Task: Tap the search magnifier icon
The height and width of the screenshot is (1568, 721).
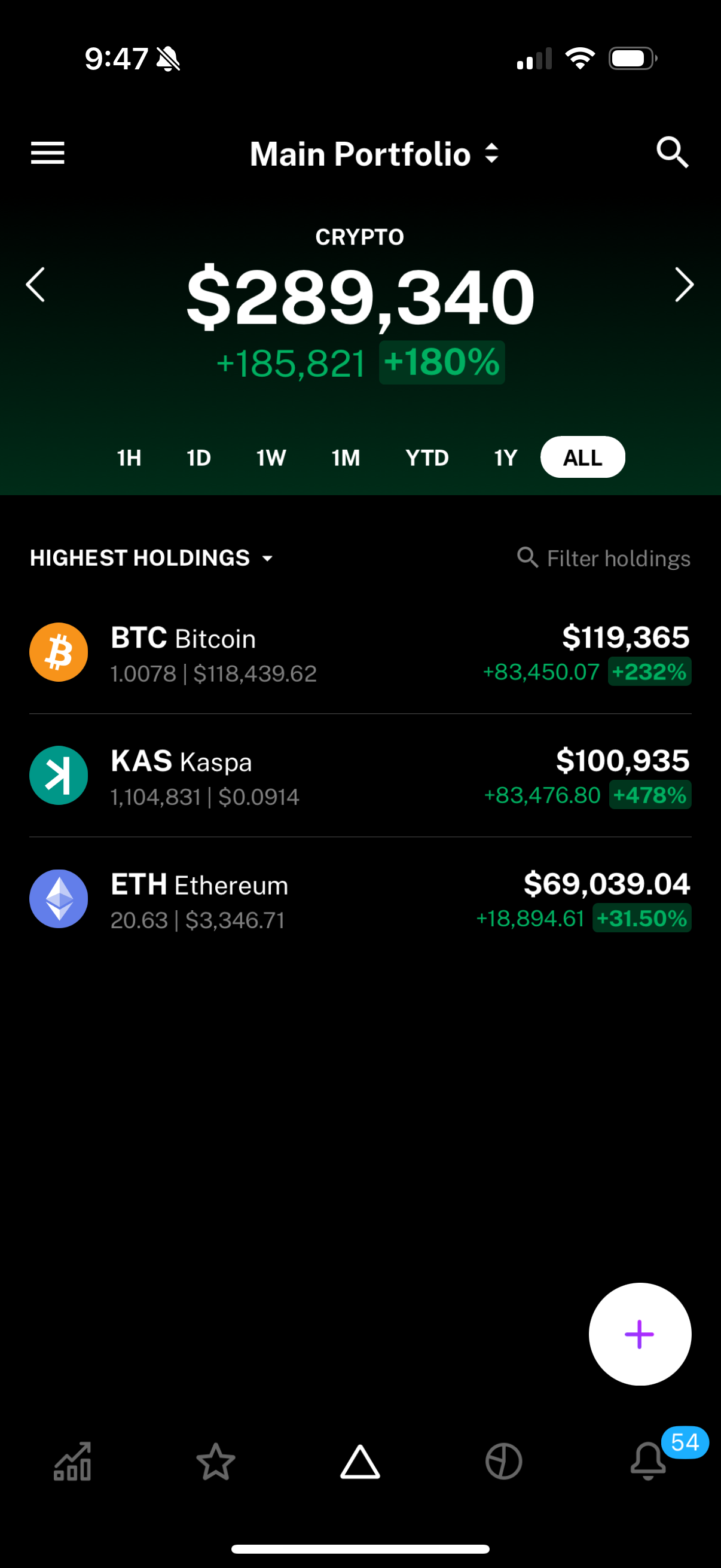Action: [673, 152]
